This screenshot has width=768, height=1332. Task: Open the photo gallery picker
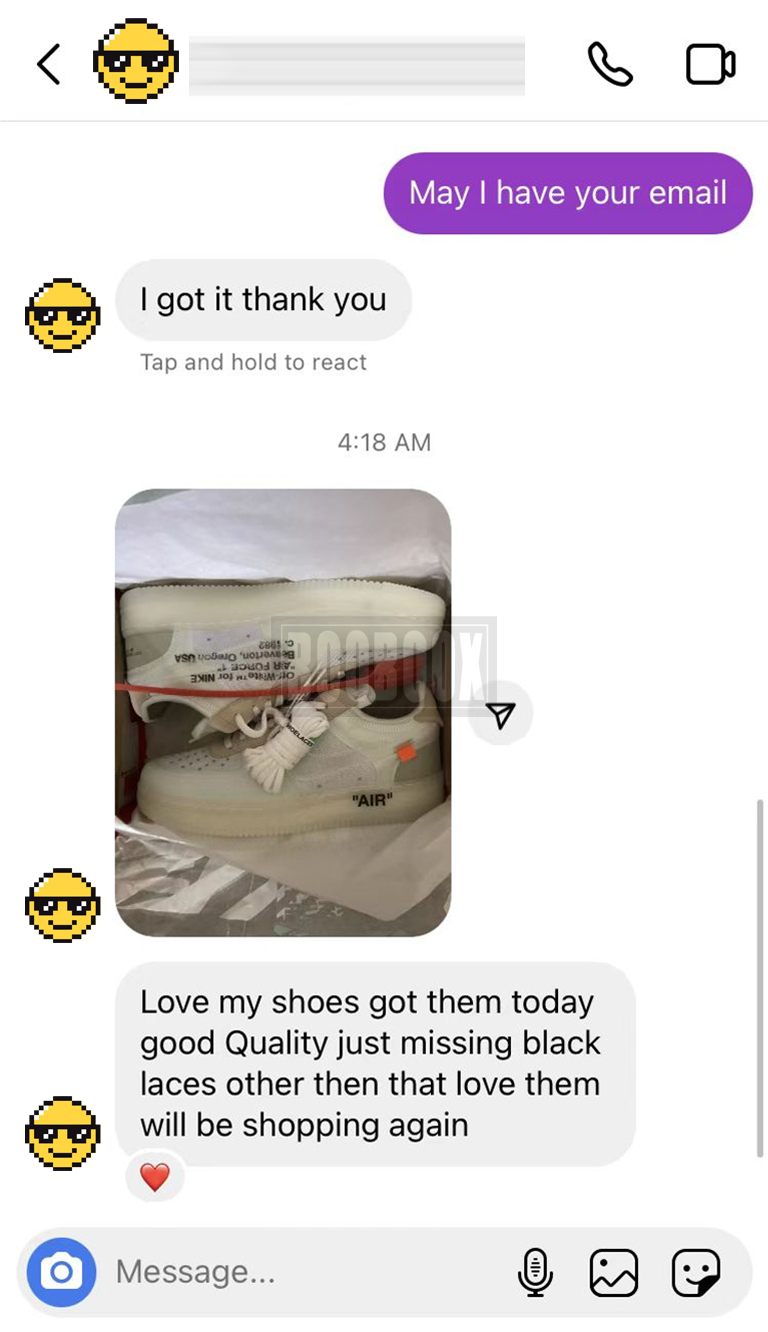point(613,1272)
